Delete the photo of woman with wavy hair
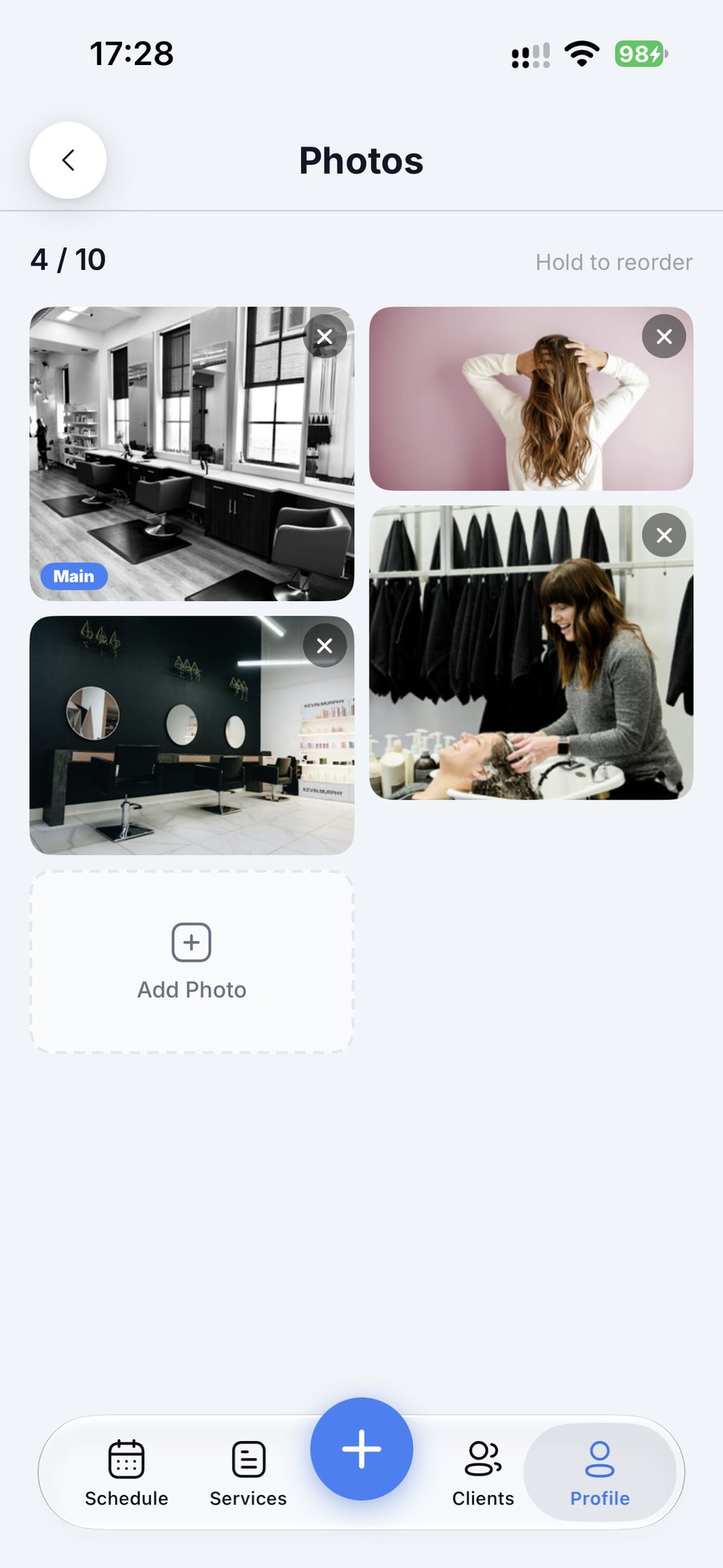The image size is (723, 1568). (664, 337)
